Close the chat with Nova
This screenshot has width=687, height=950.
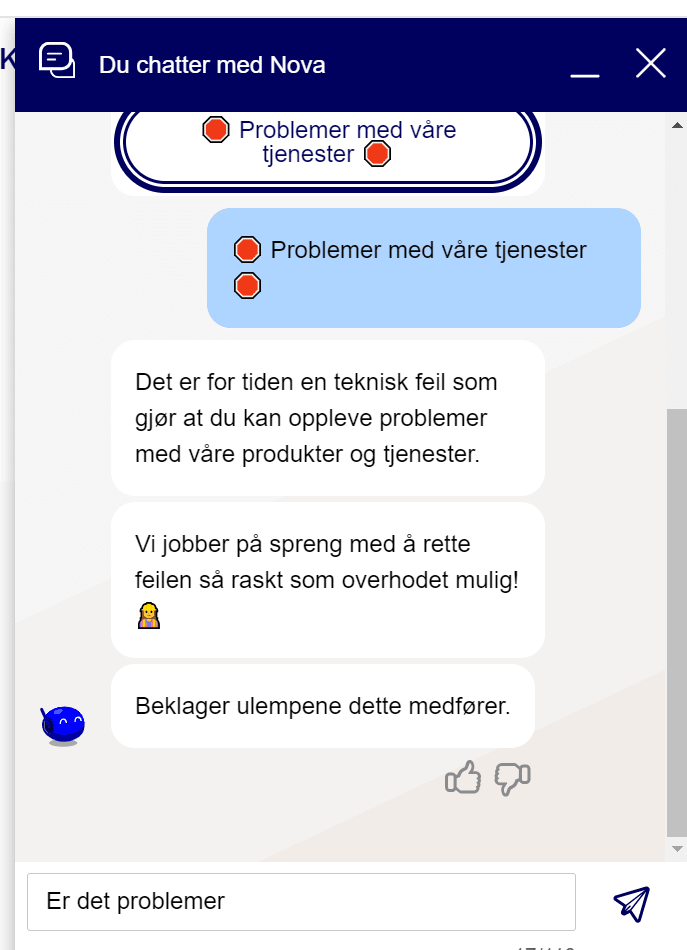point(650,64)
